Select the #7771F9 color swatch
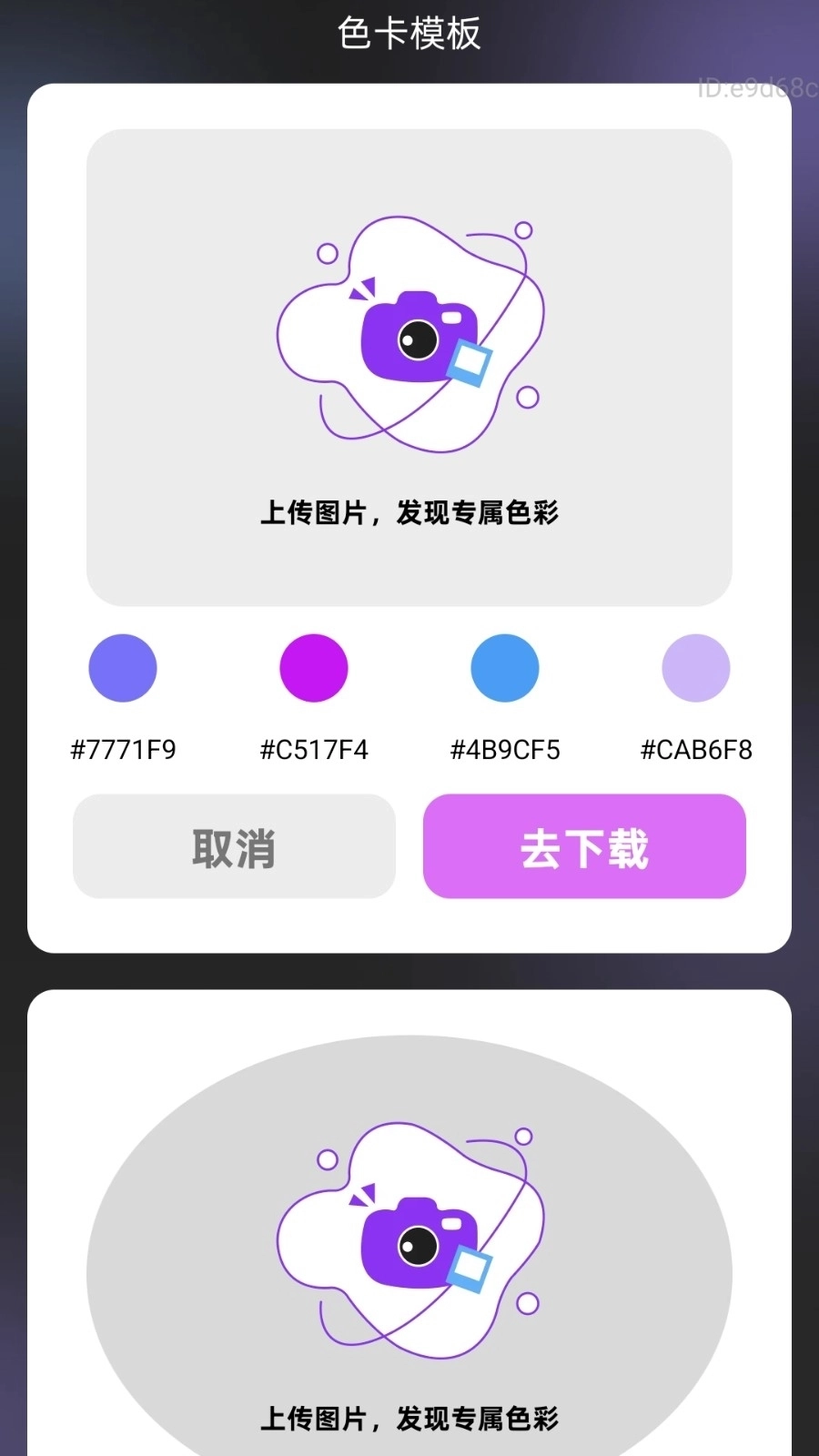The image size is (819, 1456). 123,668
